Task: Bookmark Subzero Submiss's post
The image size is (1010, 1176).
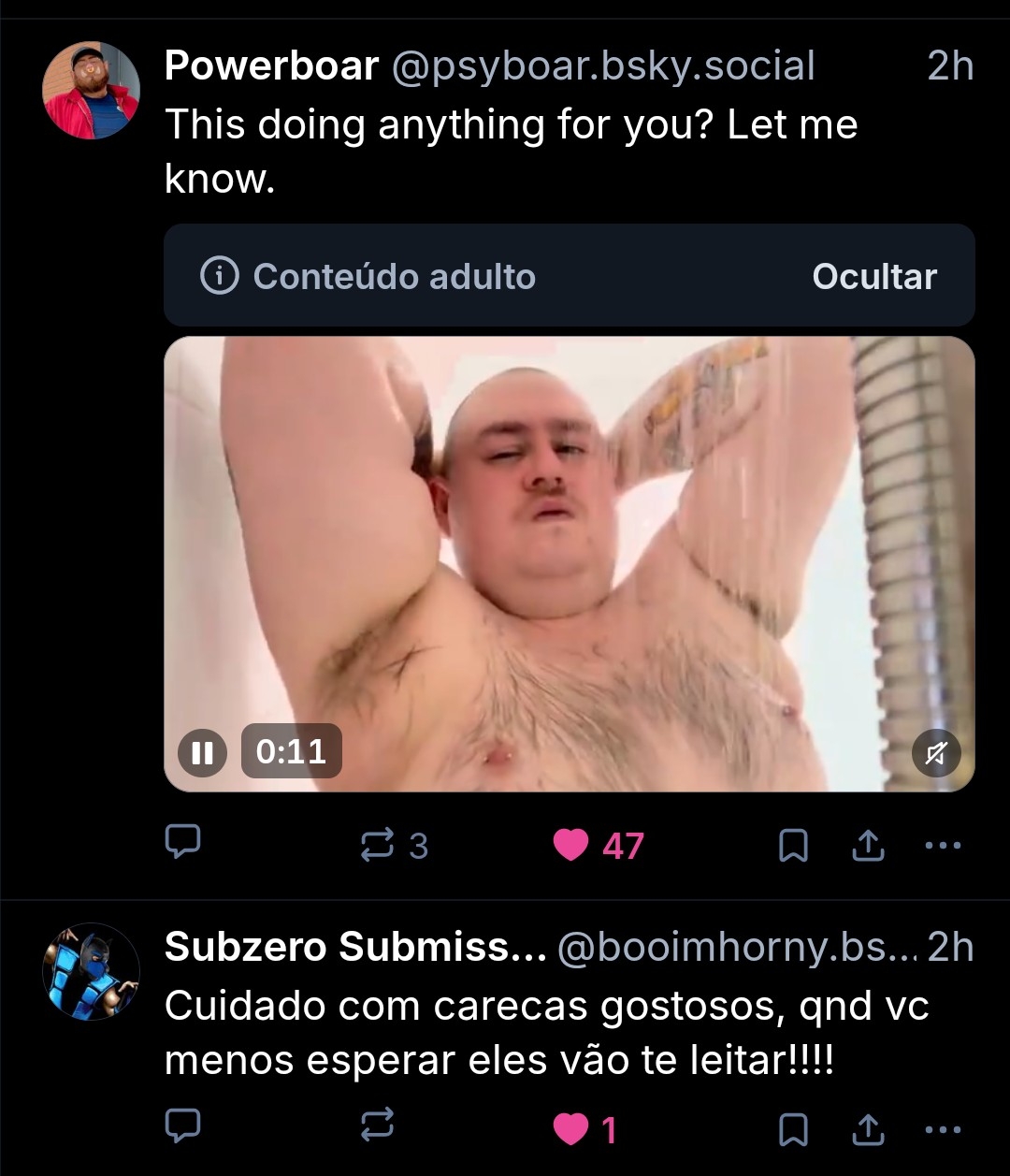Action: pyautogui.click(x=793, y=1130)
